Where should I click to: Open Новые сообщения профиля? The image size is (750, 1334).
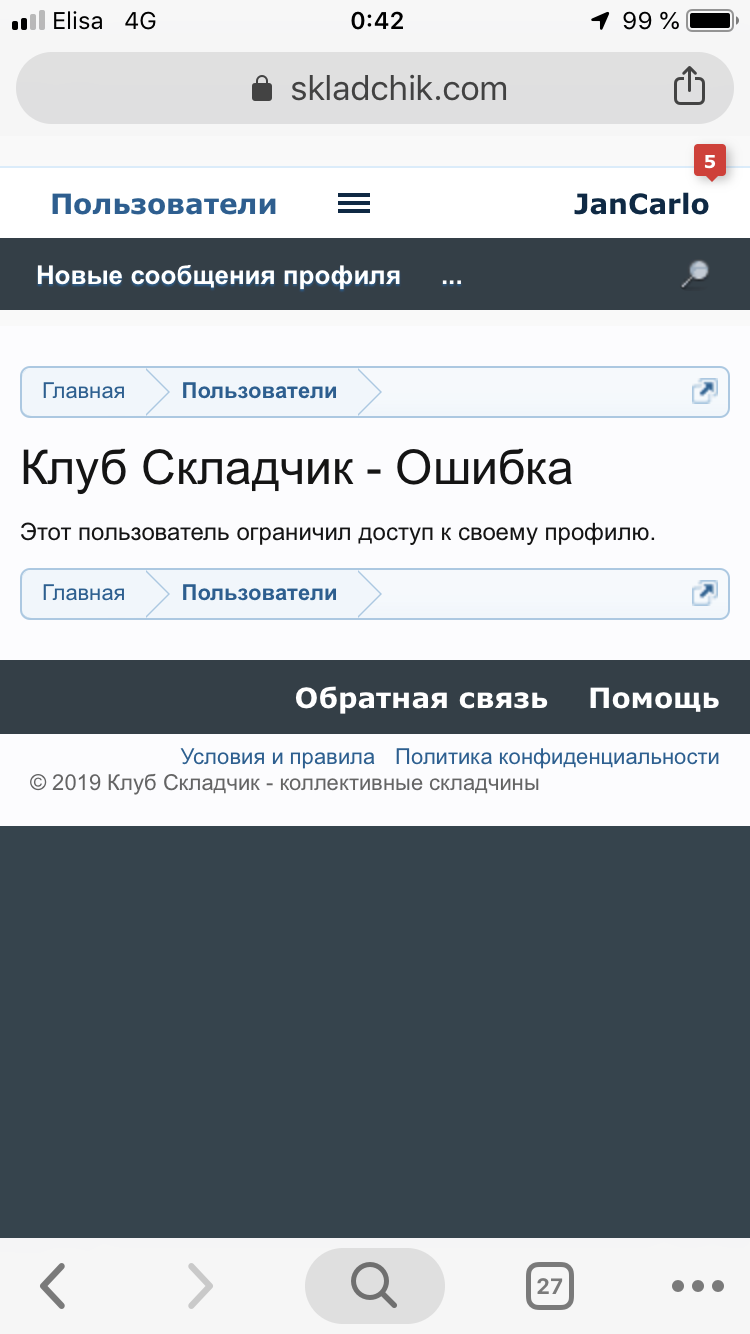tap(218, 276)
